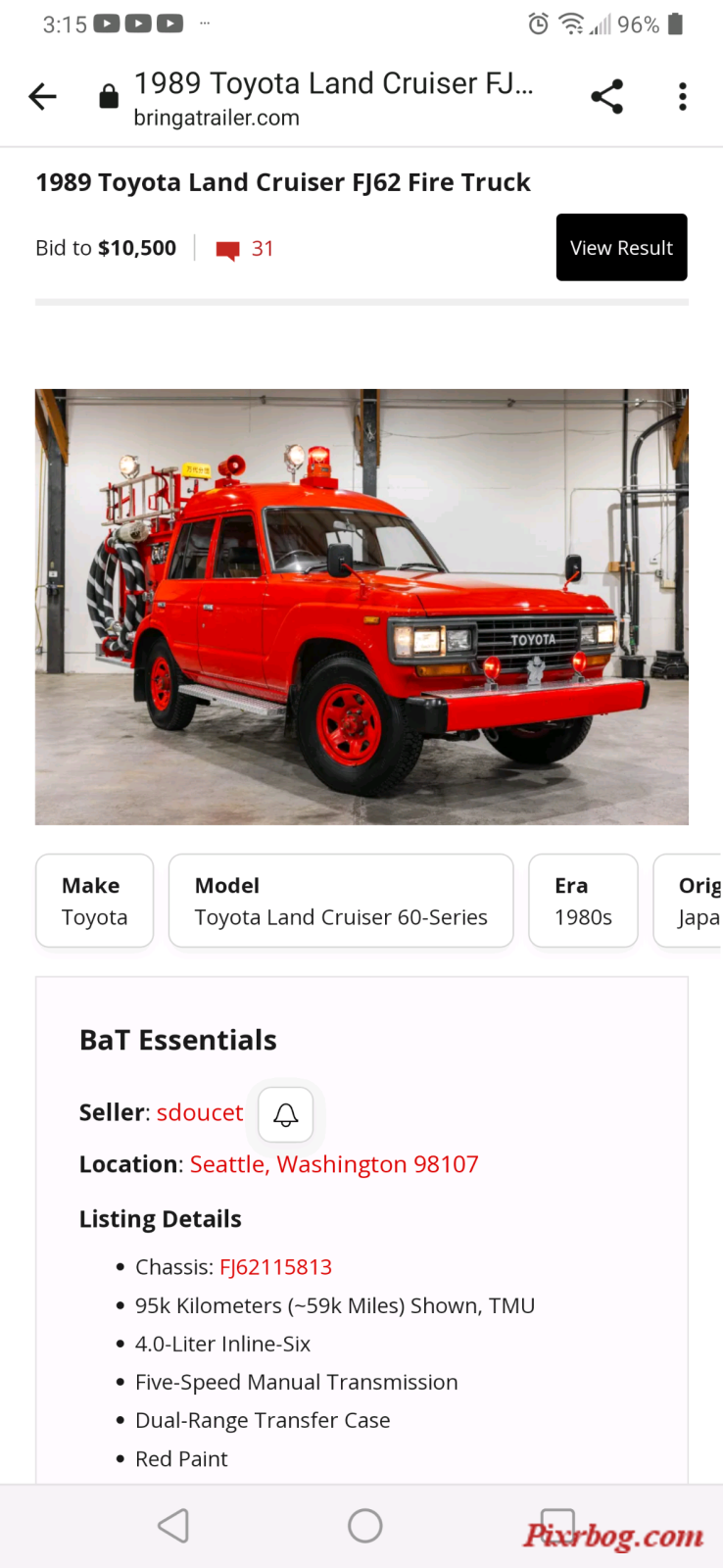Open the Seattle, Washington 98107 location link
The height and width of the screenshot is (1568, 723).
[334, 1164]
